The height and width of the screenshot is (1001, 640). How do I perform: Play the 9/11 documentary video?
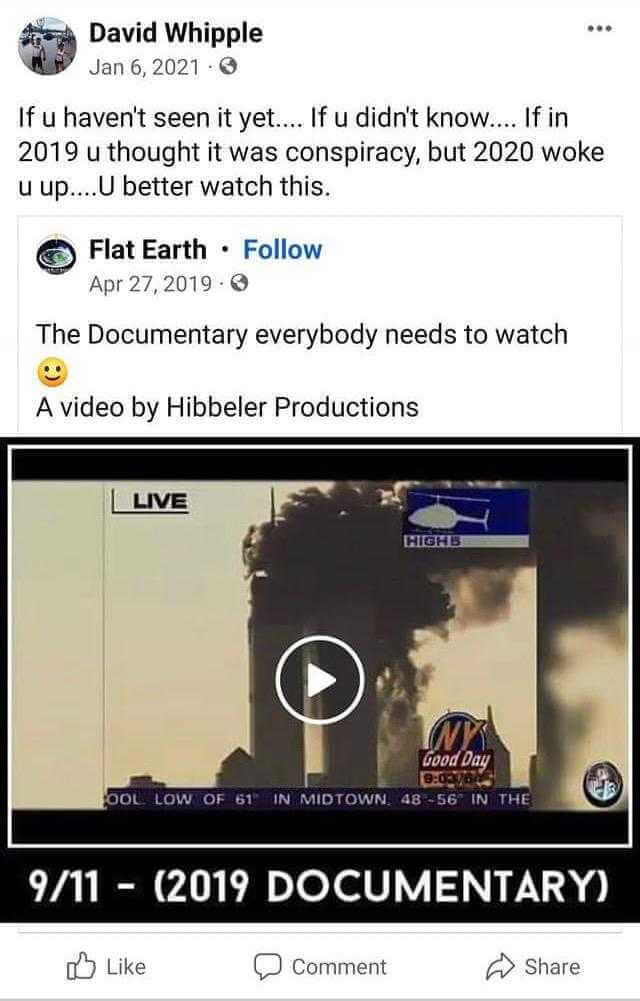[320, 680]
